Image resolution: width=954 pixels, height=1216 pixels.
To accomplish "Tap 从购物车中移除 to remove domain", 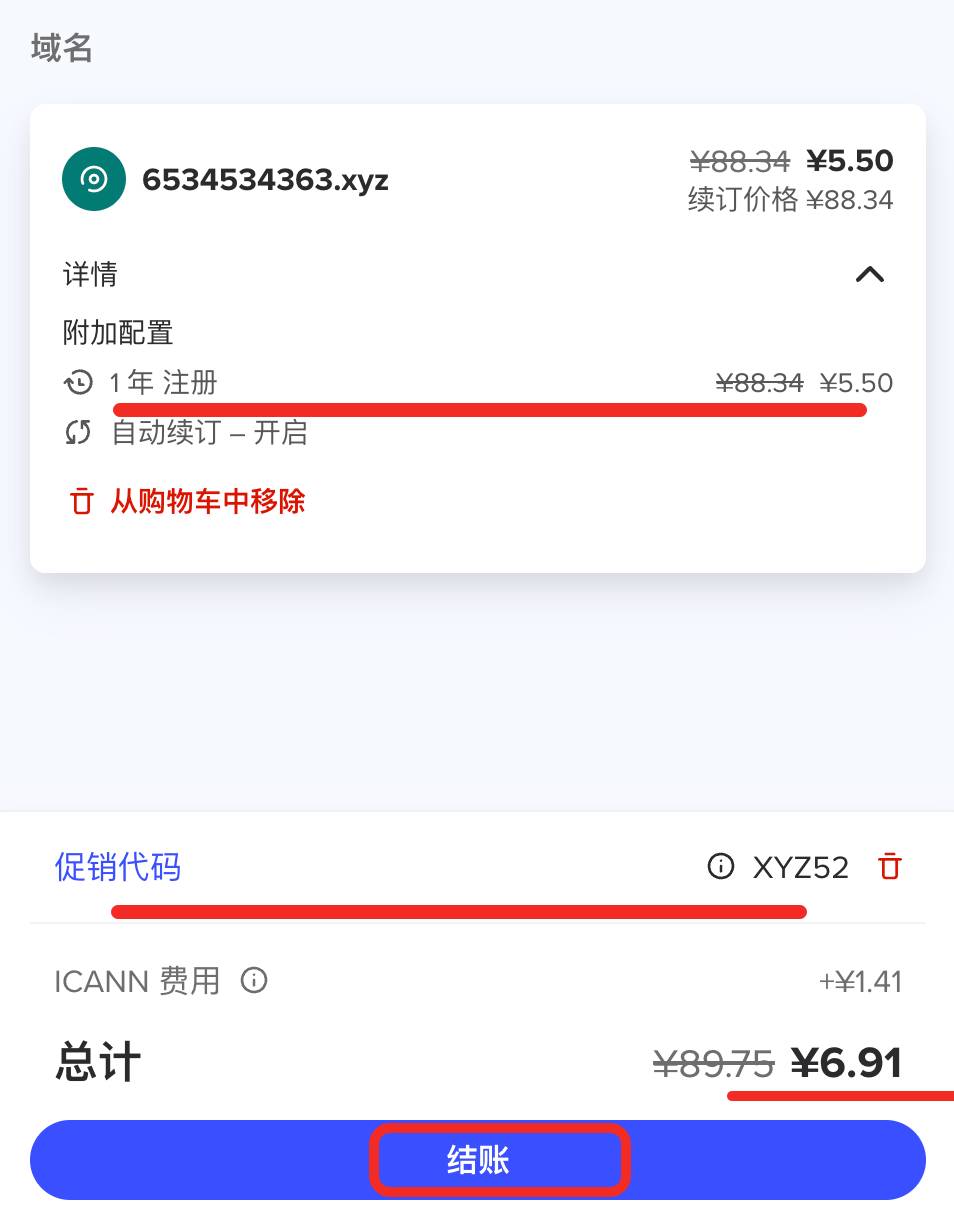I will (207, 501).
